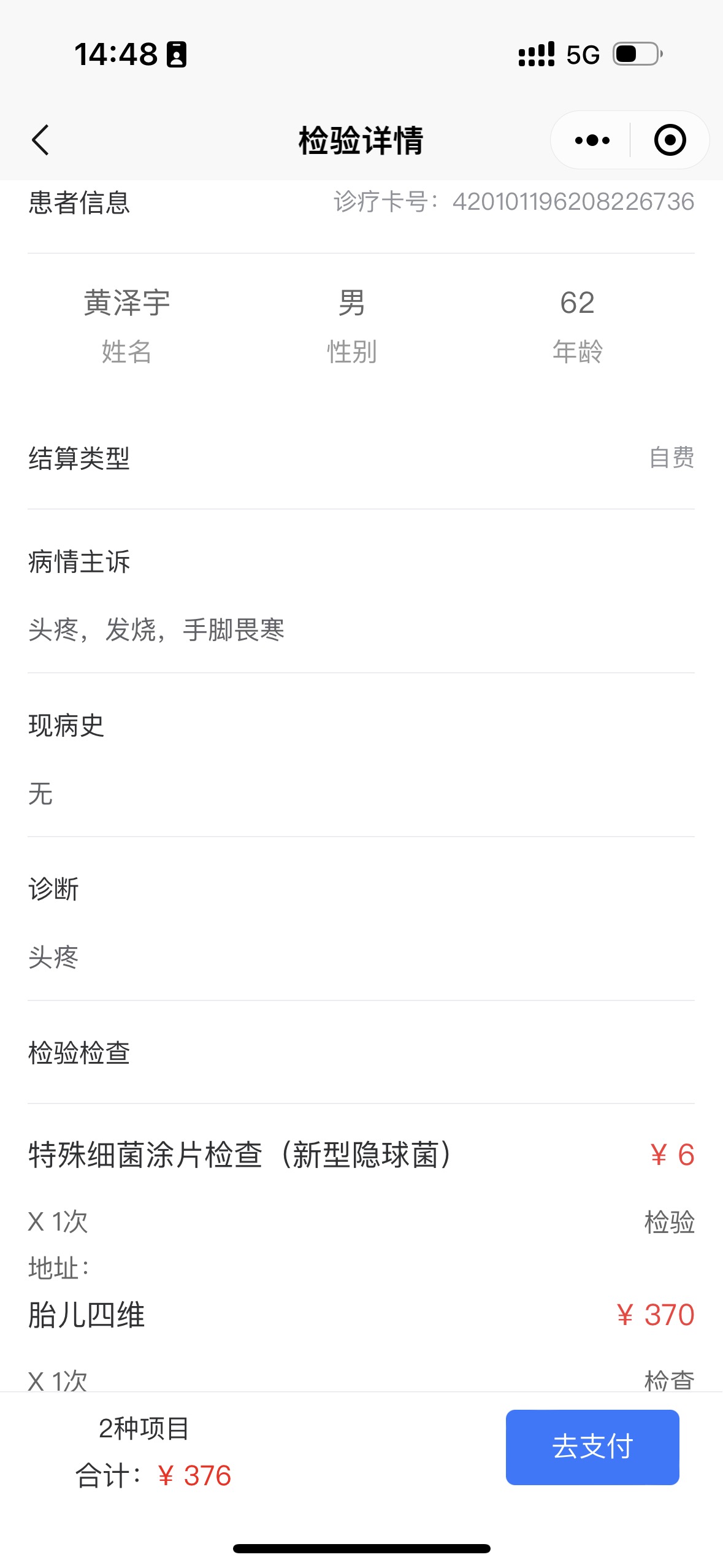Tap 去支付 to pay the bill
Image resolution: width=723 pixels, height=1568 pixels.
tap(592, 1447)
